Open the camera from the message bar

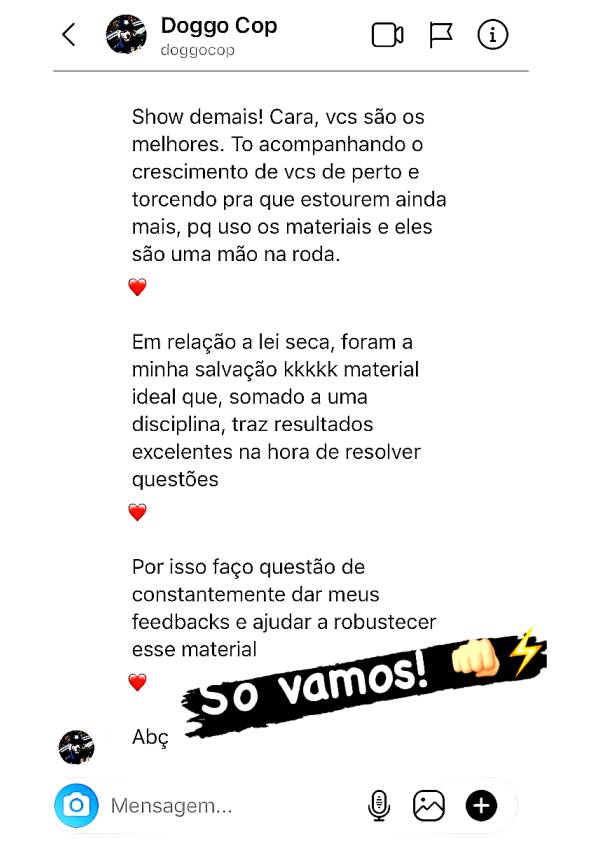[x=76, y=805]
